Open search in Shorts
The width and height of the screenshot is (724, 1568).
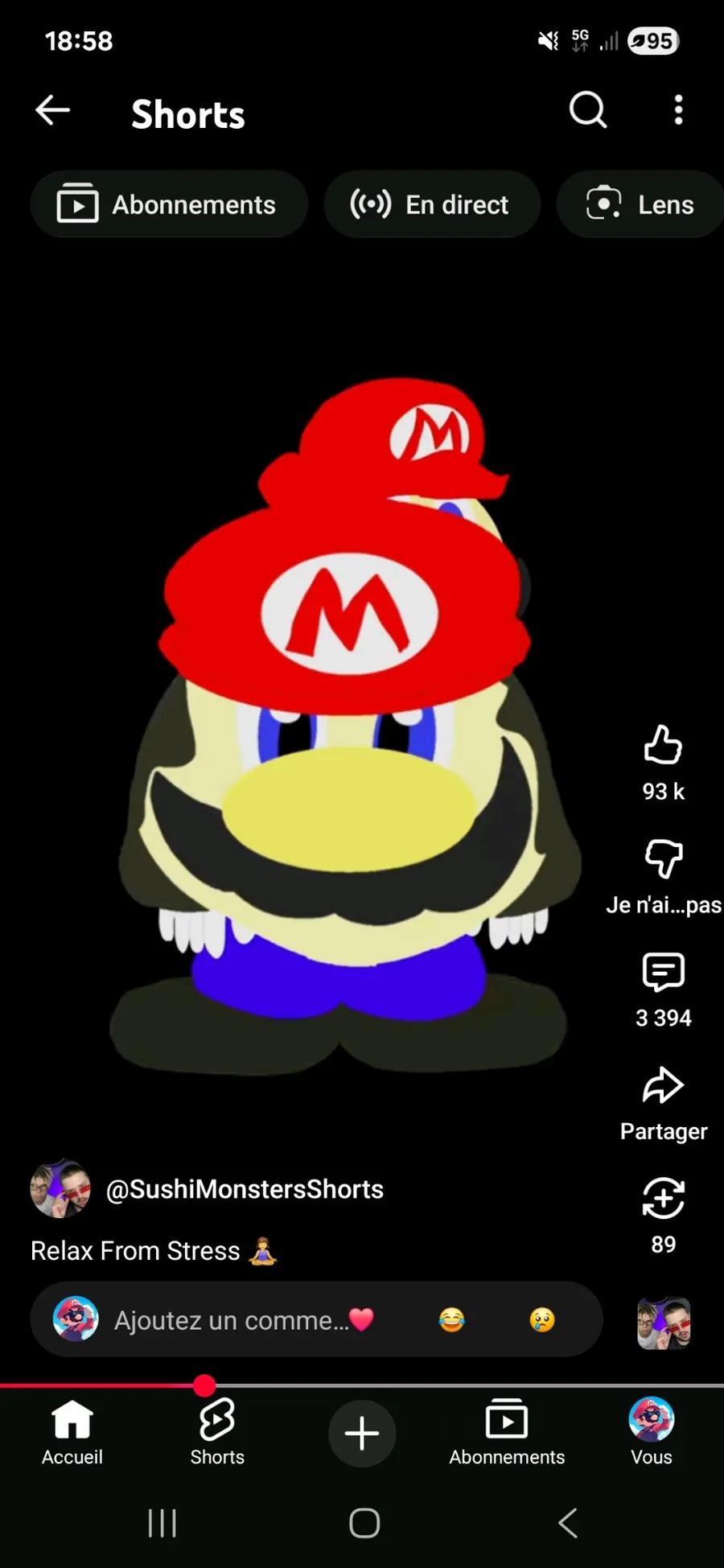click(x=587, y=110)
